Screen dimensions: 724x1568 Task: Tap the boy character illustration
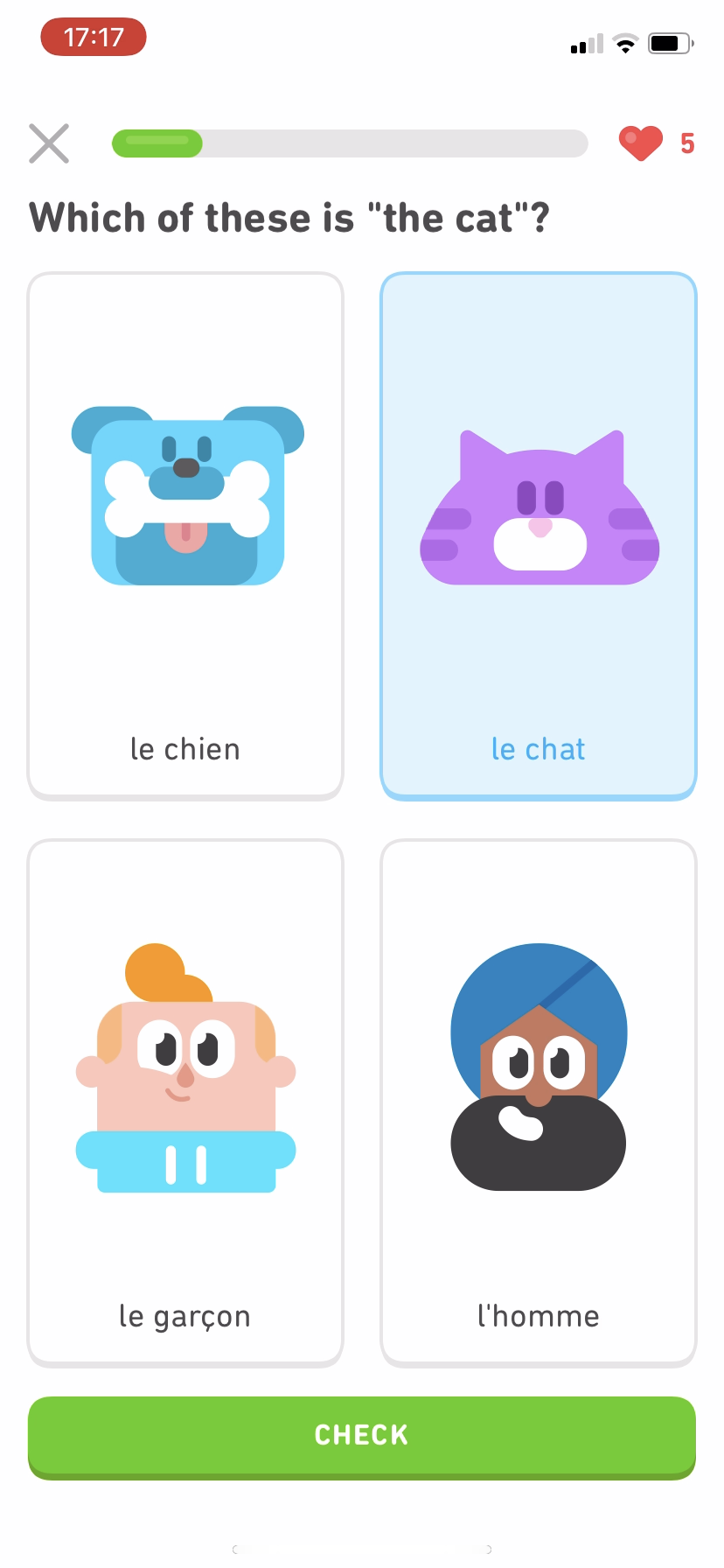[185, 1067]
